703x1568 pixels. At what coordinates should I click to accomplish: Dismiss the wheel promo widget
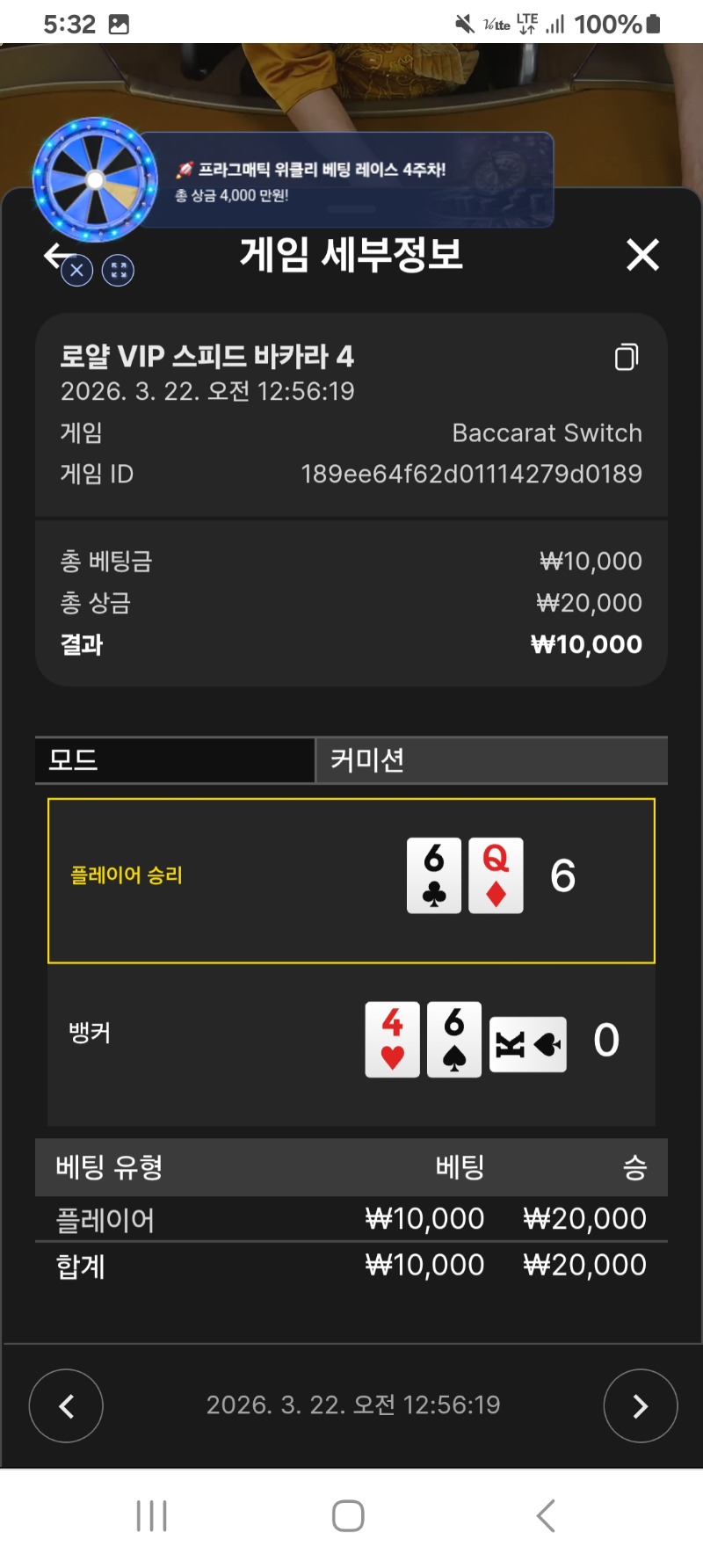tap(77, 271)
